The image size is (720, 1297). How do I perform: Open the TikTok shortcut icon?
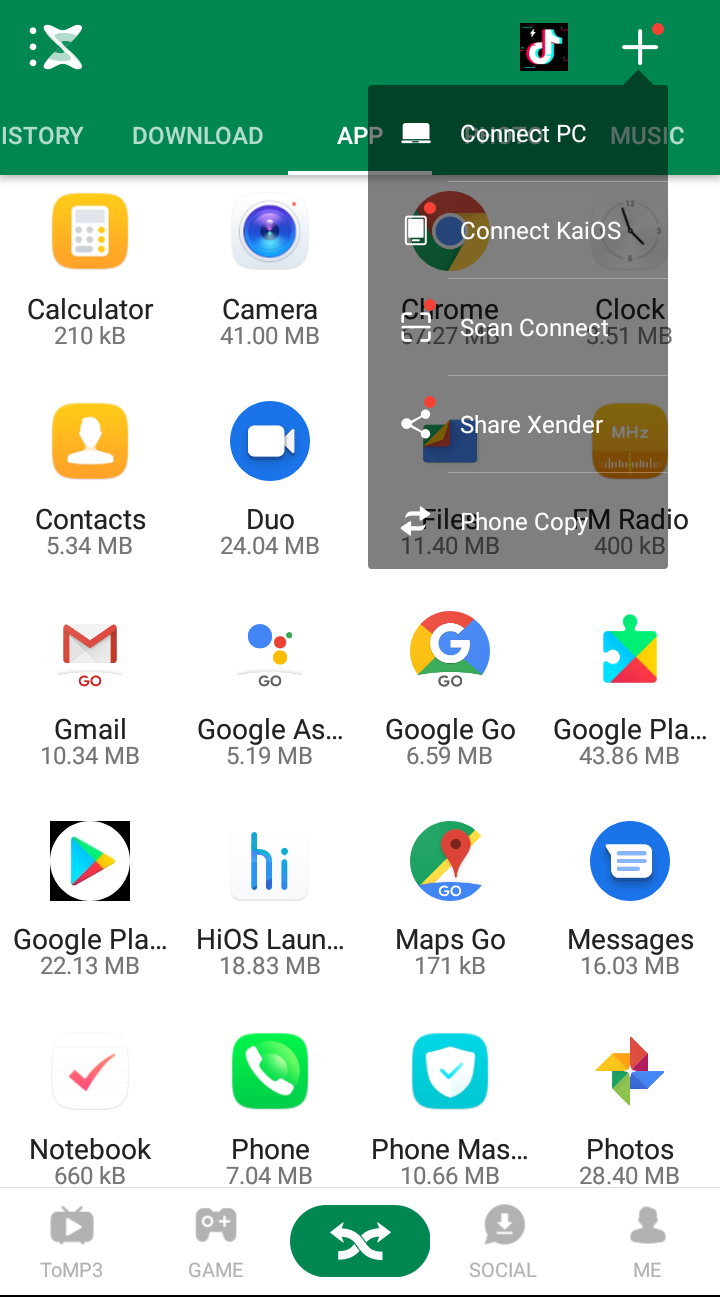click(x=544, y=47)
